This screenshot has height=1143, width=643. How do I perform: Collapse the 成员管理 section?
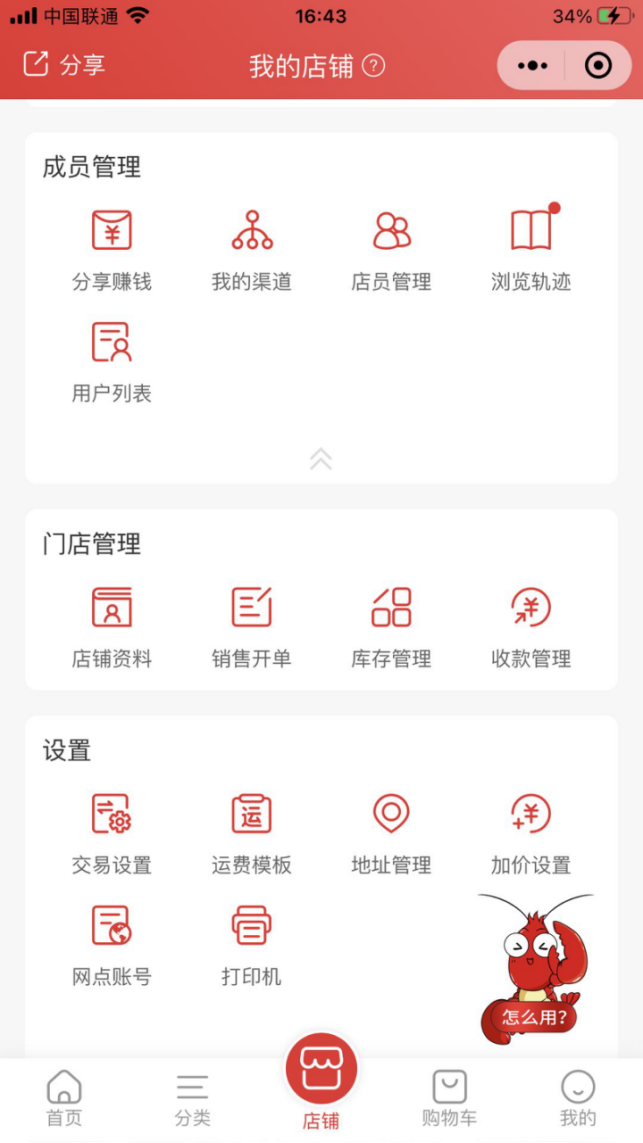pyautogui.click(x=321, y=459)
